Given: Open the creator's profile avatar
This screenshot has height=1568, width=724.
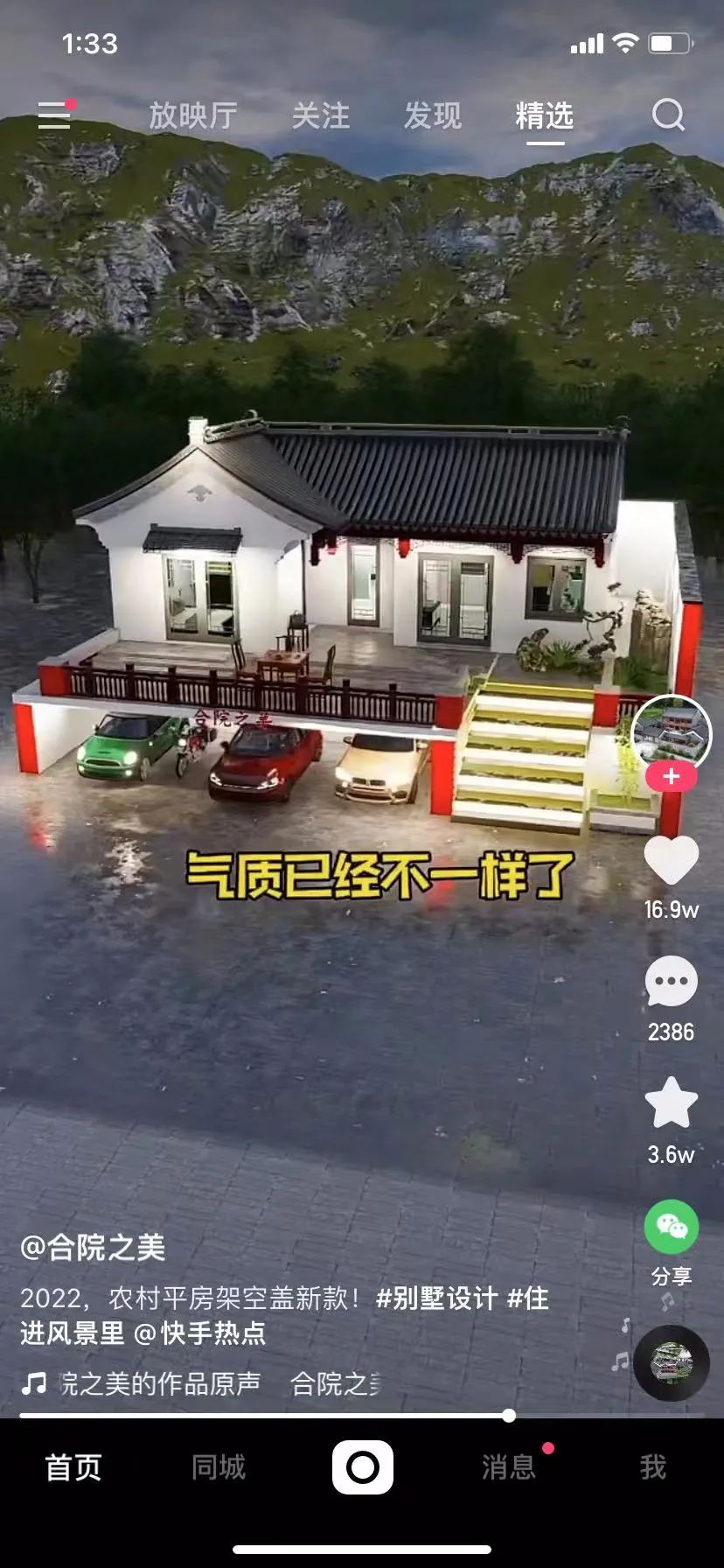Looking at the screenshot, I should (x=671, y=733).
